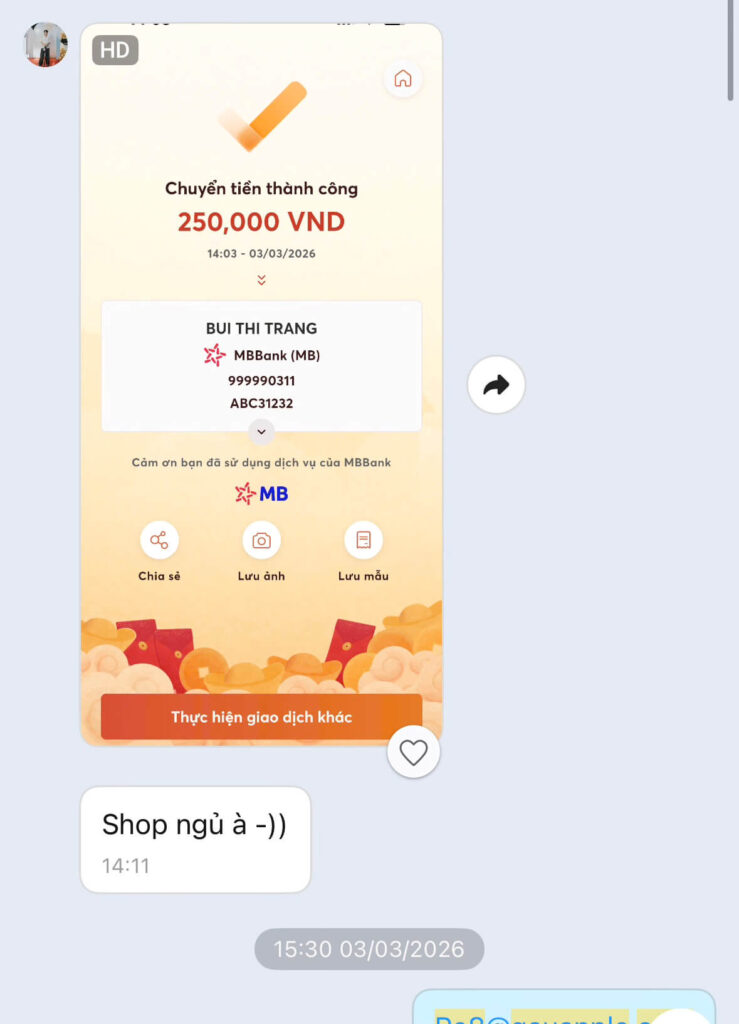React with a heart to the receipt image

point(413,752)
